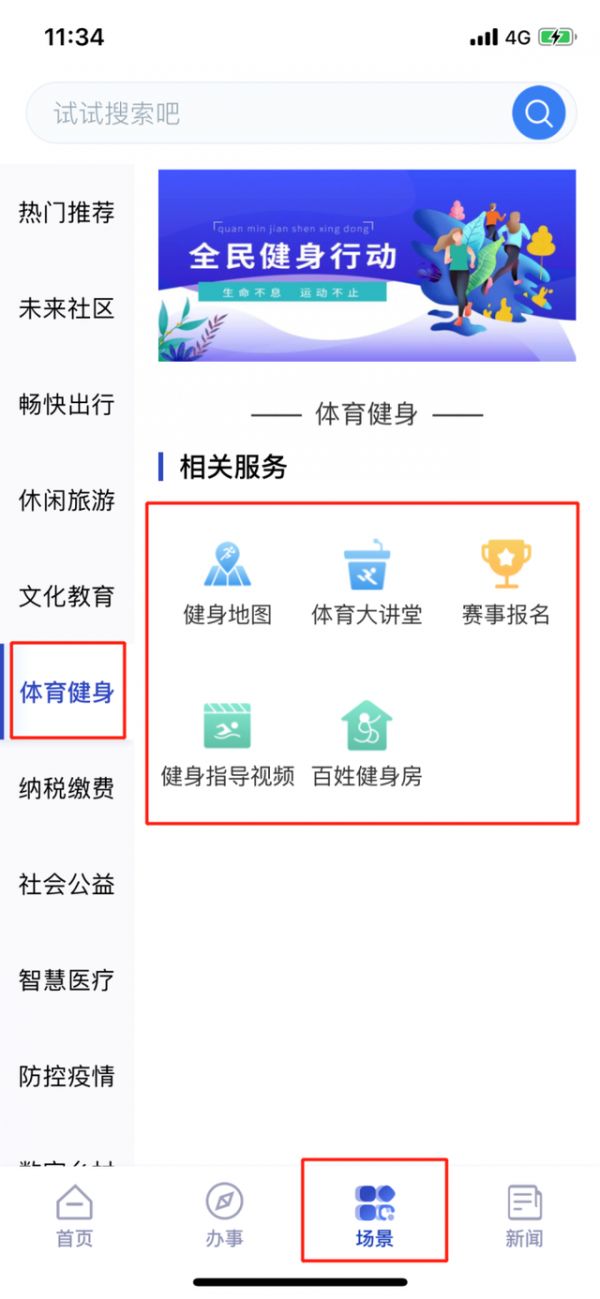Tap the blue search magnifier button

(x=539, y=114)
